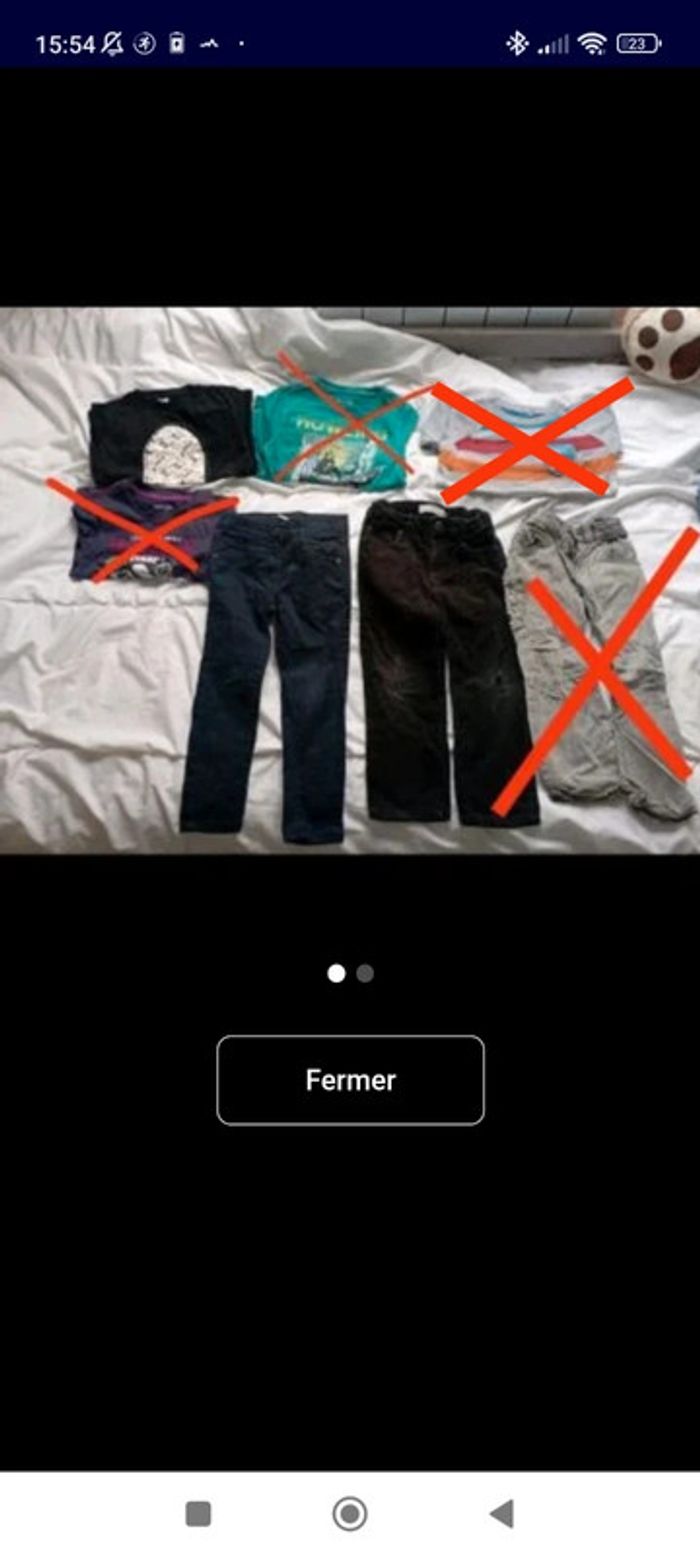Go back using the system back arrow
This screenshot has height=1556, width=700.
[x=502, y=1514]
